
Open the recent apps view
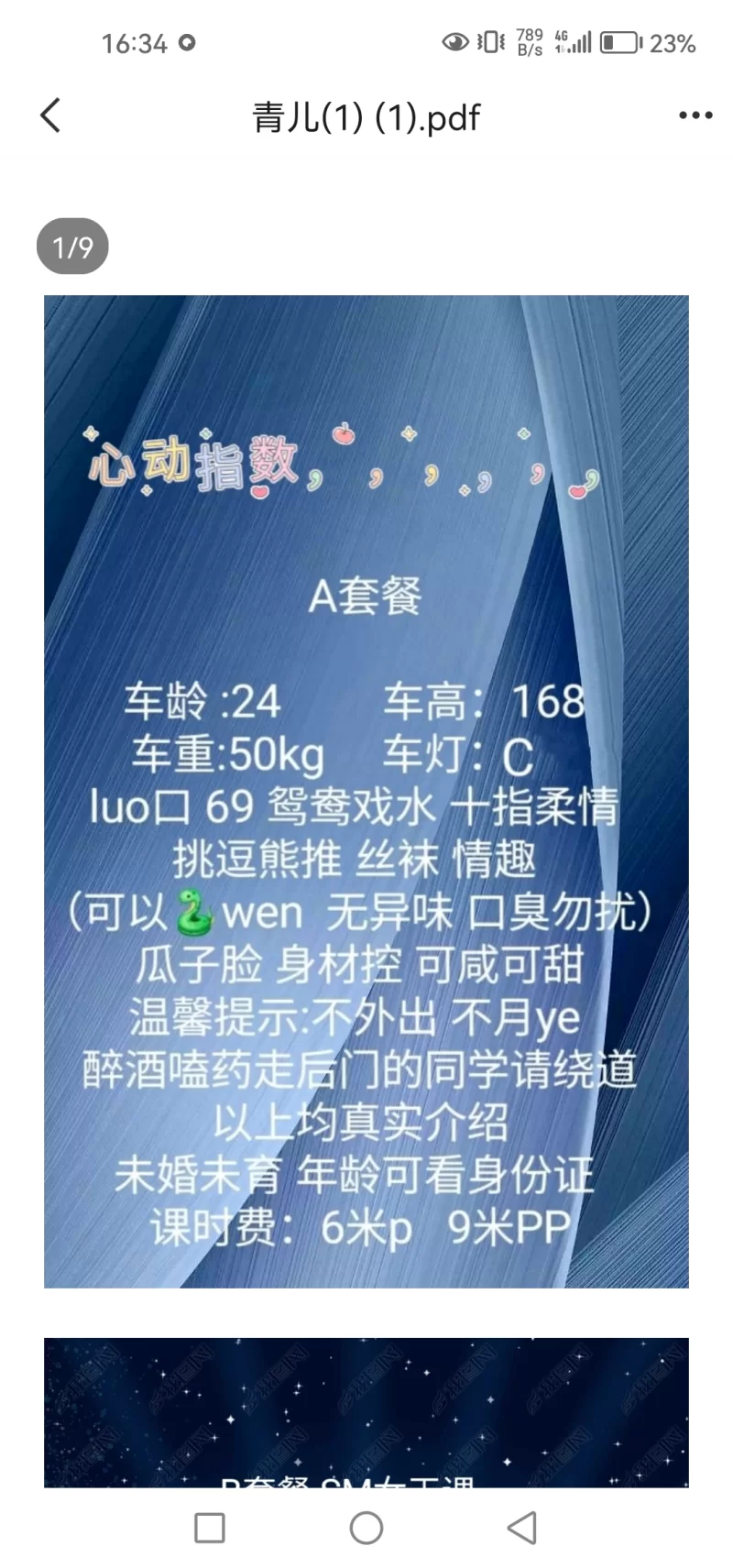(210, 1528)
